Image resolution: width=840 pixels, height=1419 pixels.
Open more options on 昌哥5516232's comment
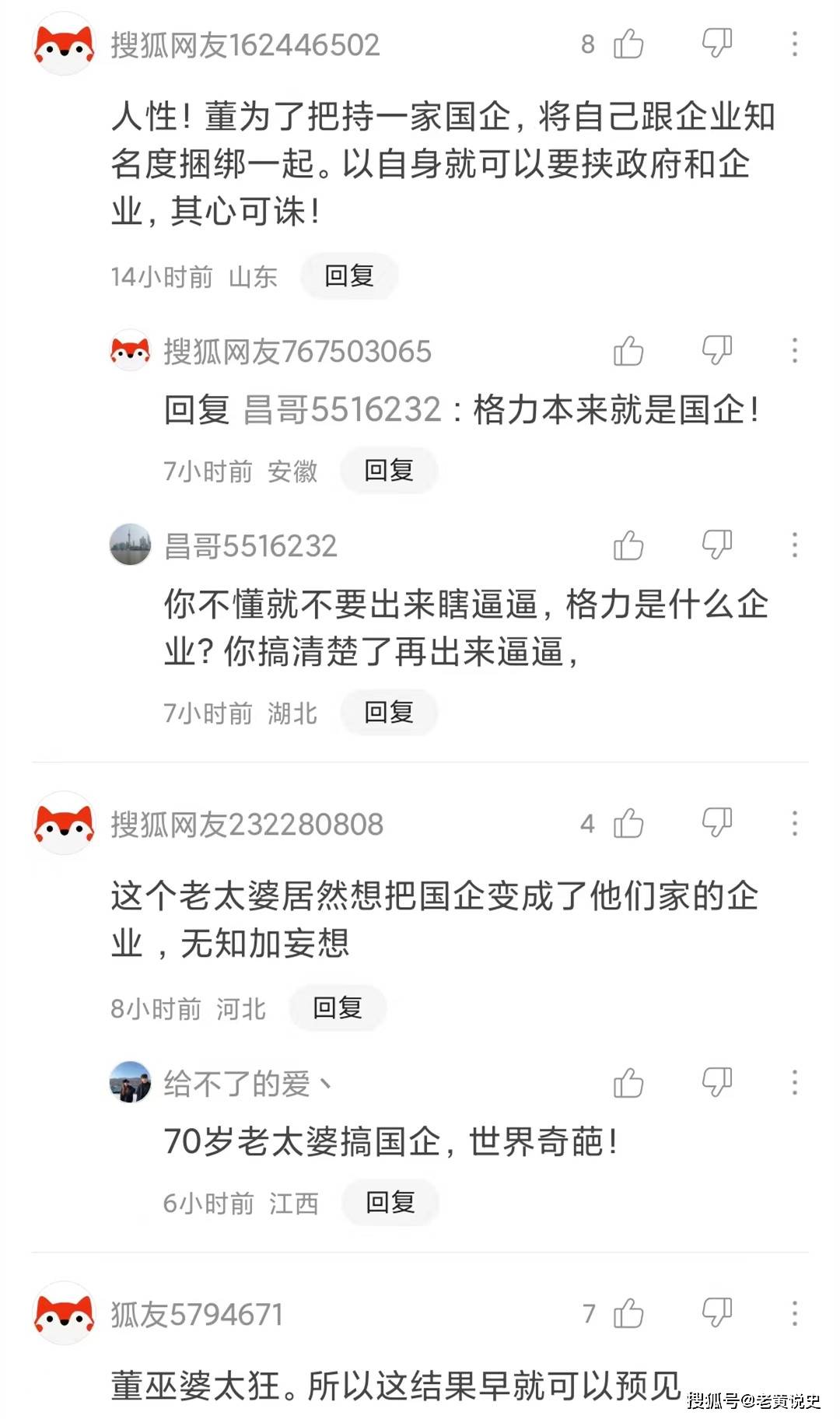click(794, 545)
